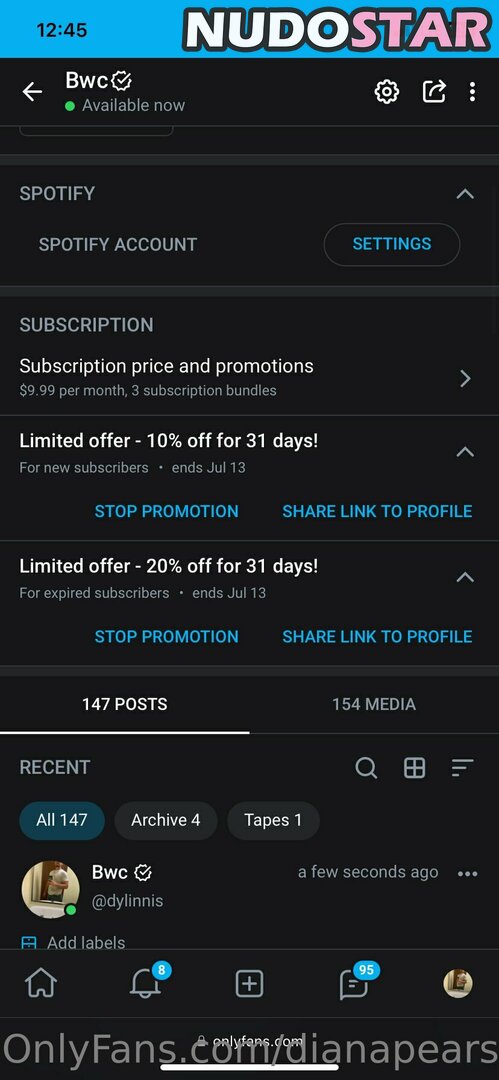Collapse the 20% off limited offer
Screen dimensions: 499x1080
tap(465, 577)
